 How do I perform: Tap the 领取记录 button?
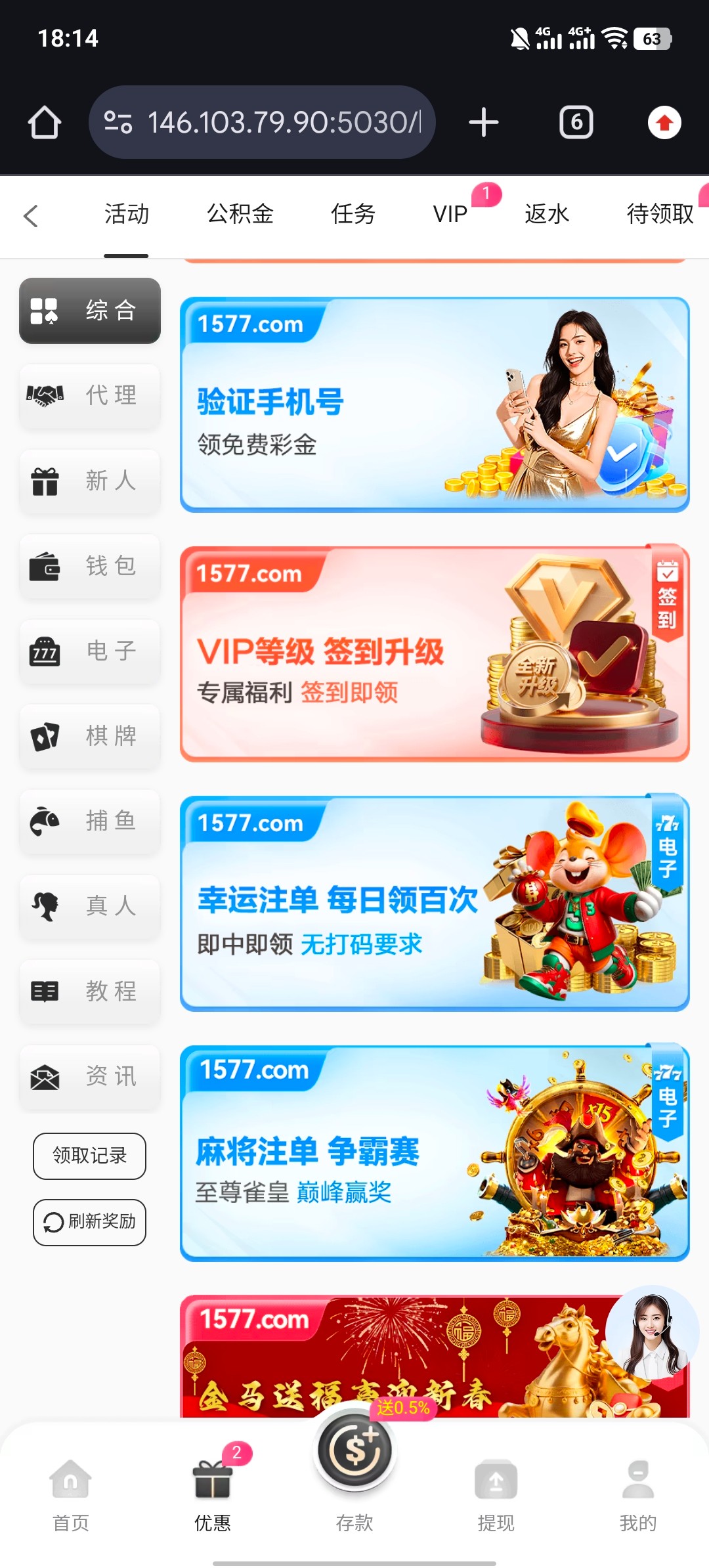point(90,1156)
